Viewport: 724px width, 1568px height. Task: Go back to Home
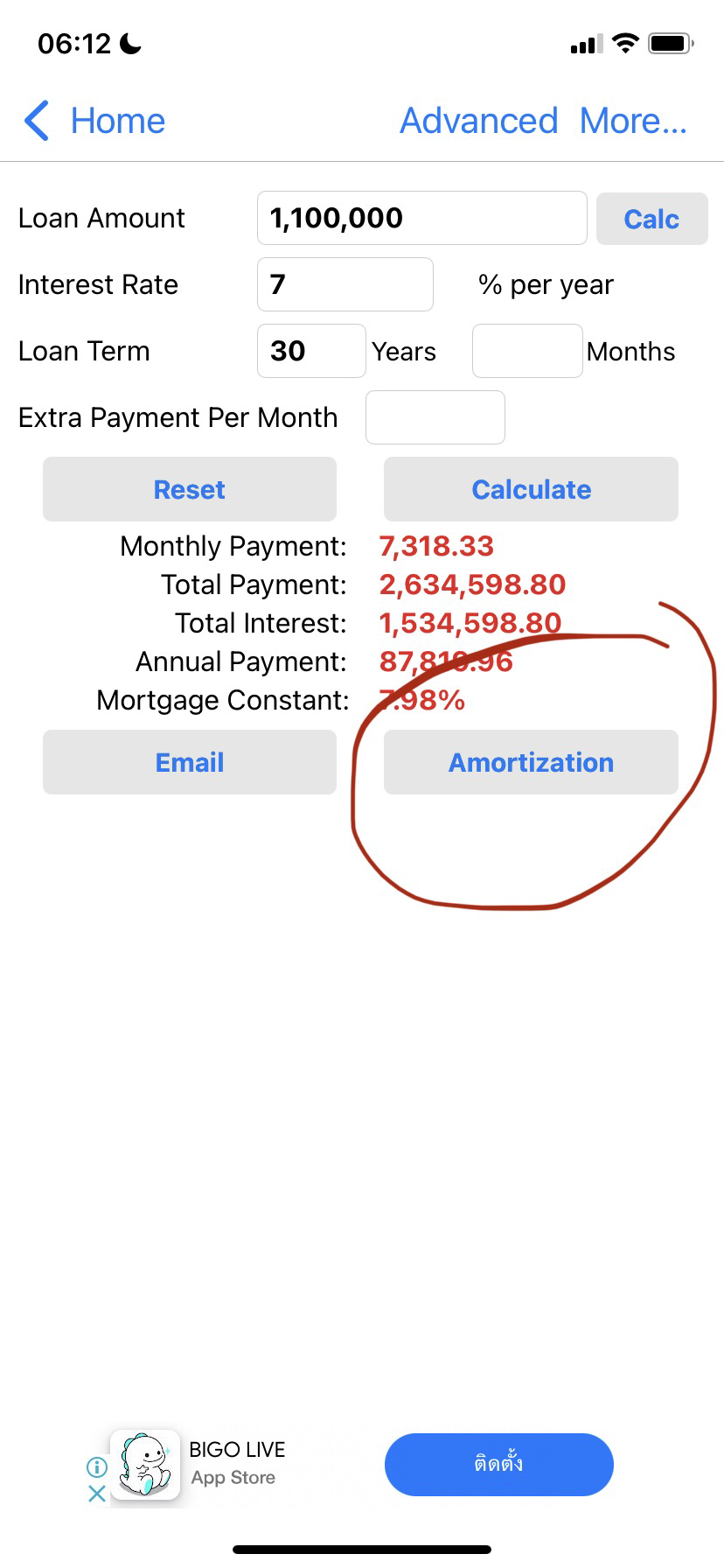tap(94, 121)
